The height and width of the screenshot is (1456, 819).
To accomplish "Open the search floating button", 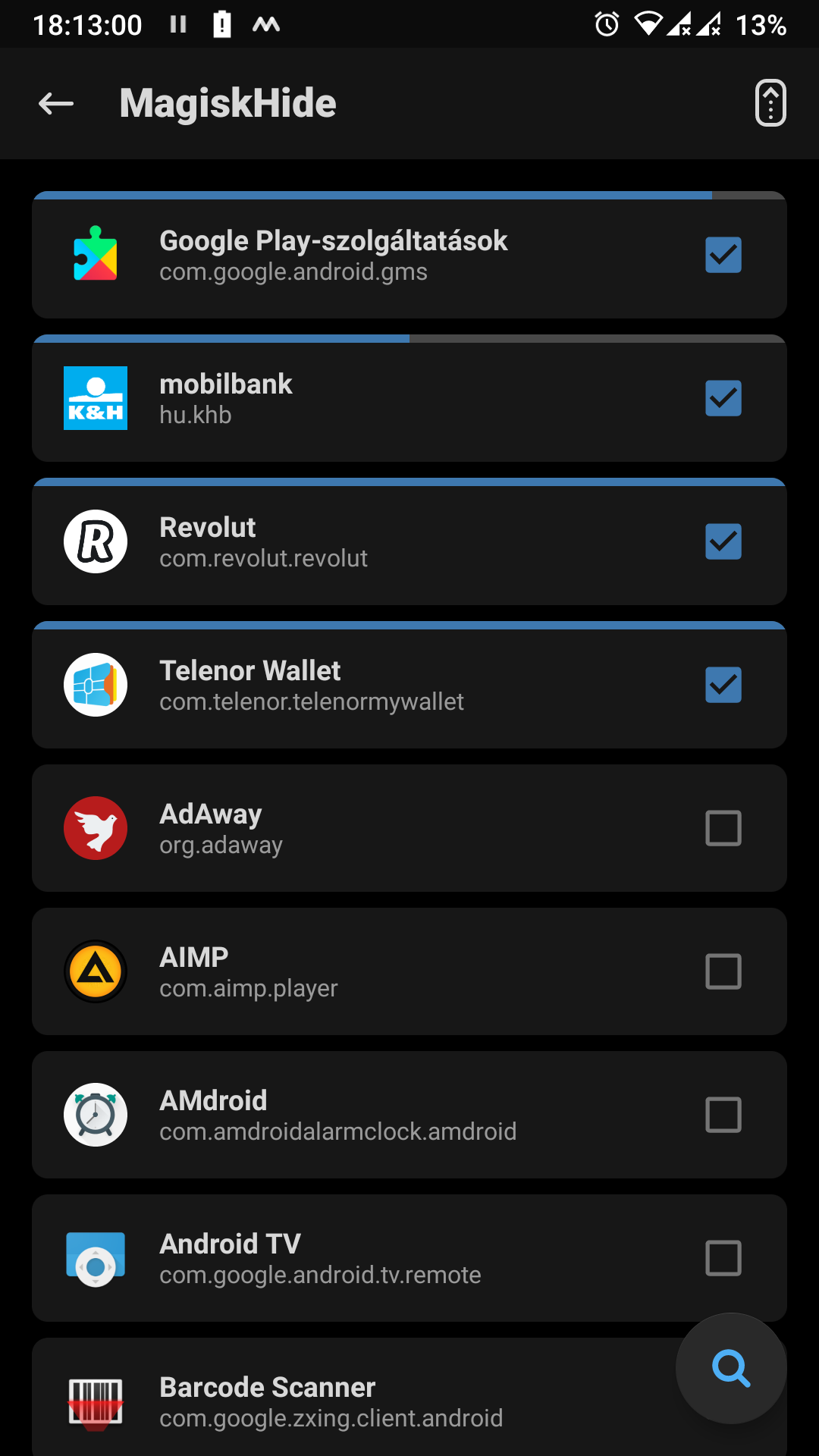I will 731,1368.
